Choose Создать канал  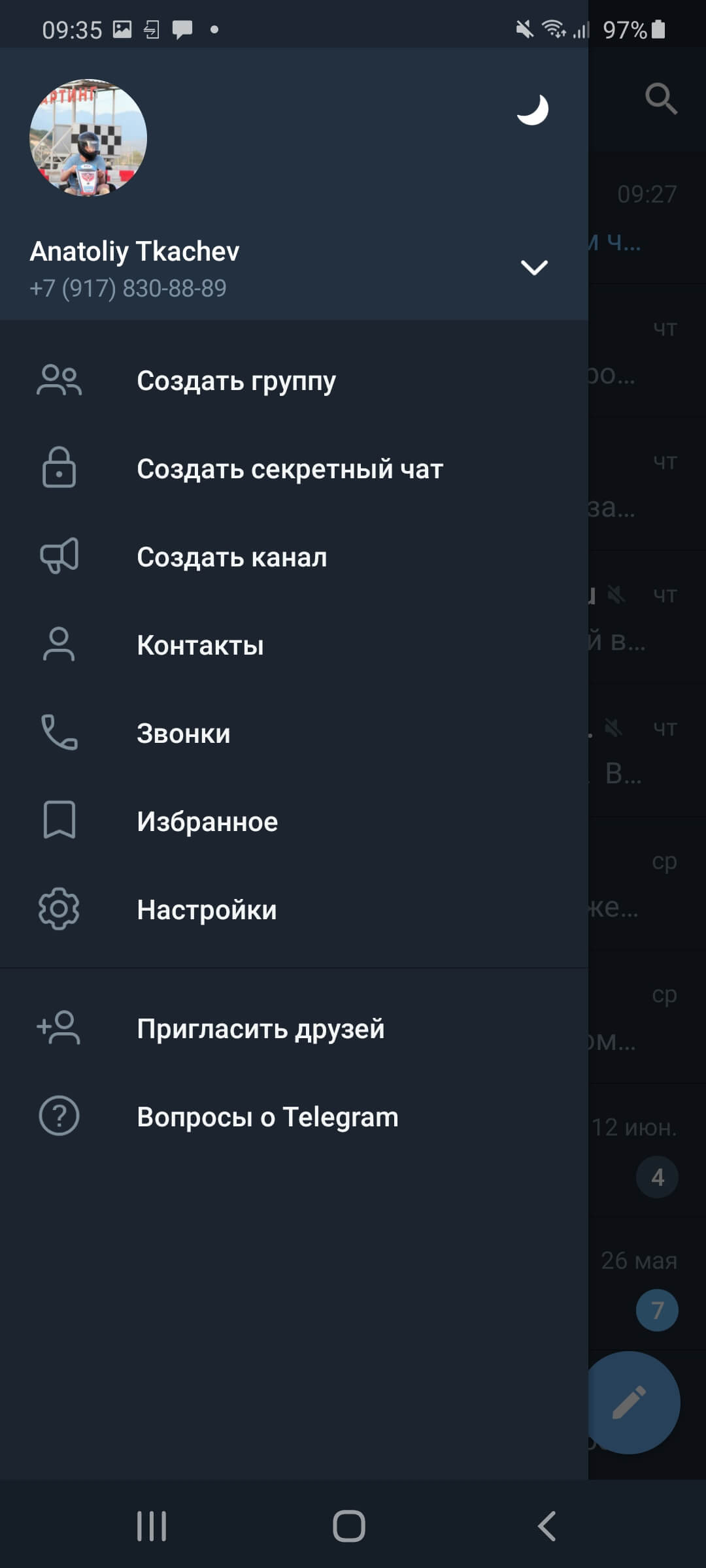pos(231,557)
